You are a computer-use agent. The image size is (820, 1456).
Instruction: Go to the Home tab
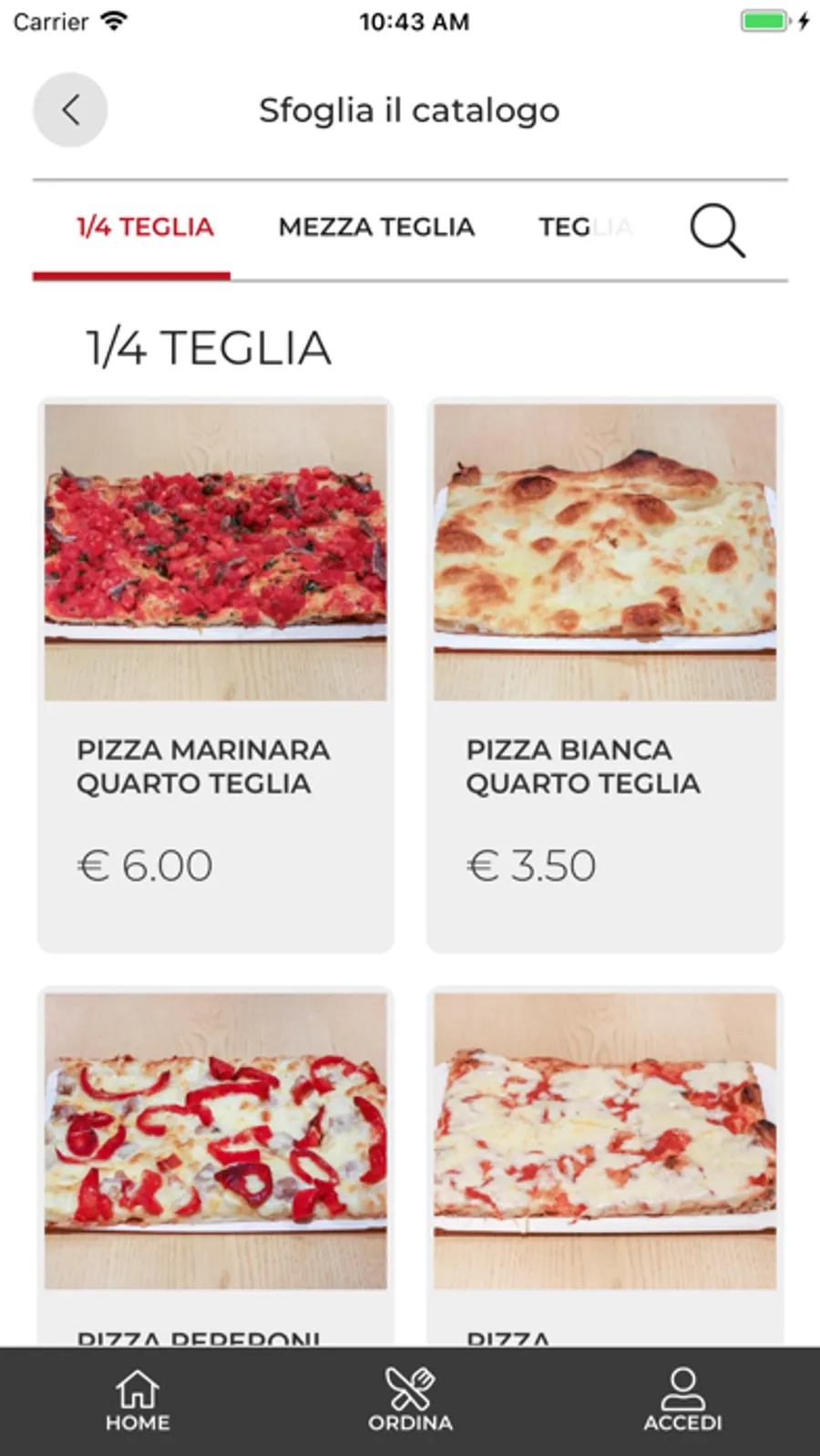pyautogui.click(x=138, y=1400)
